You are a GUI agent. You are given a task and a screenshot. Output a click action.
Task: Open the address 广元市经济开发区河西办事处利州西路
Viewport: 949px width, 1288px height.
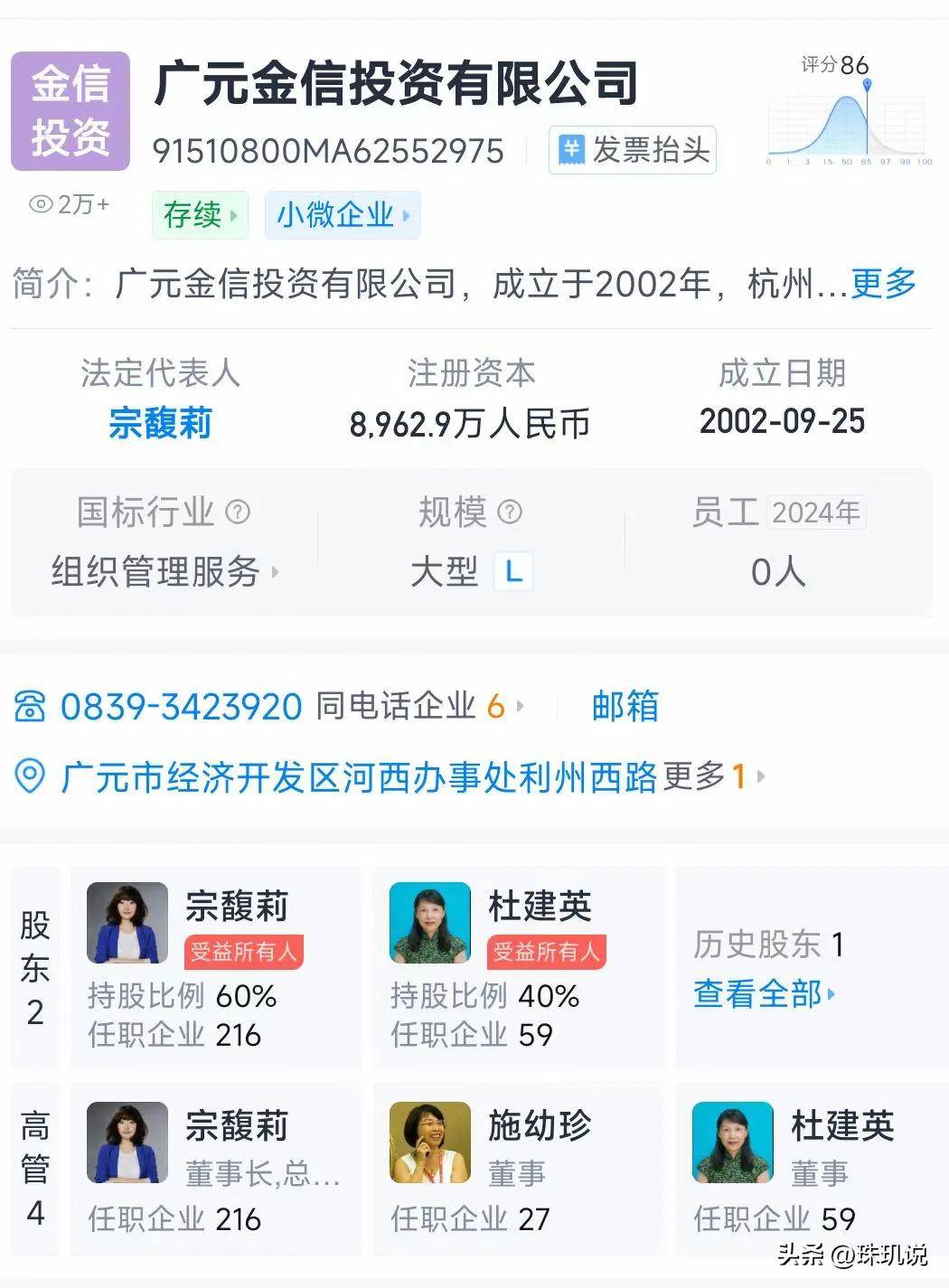(x=358, y=776)
